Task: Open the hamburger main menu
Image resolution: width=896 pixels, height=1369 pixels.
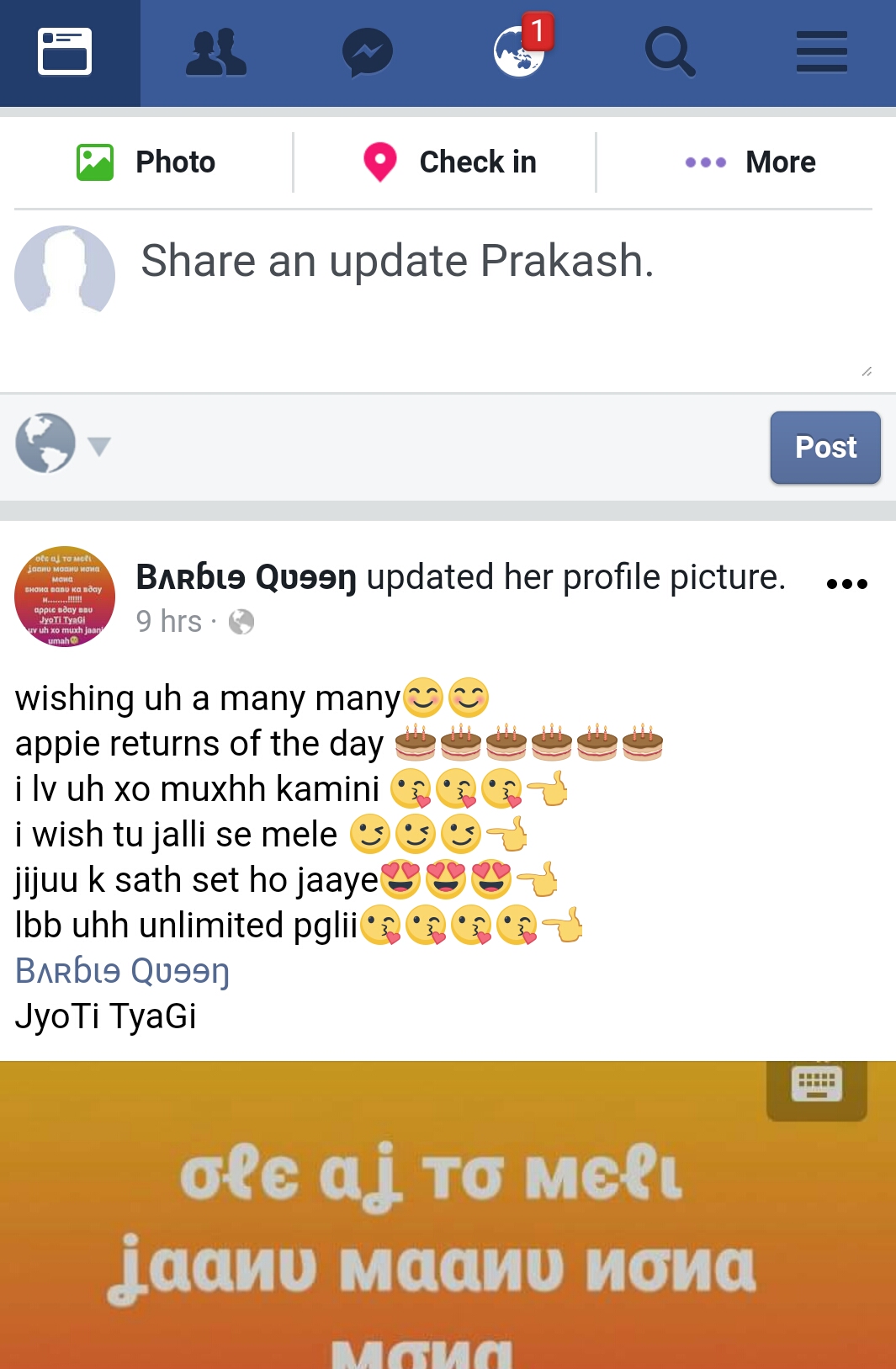Action: [821, 52]
